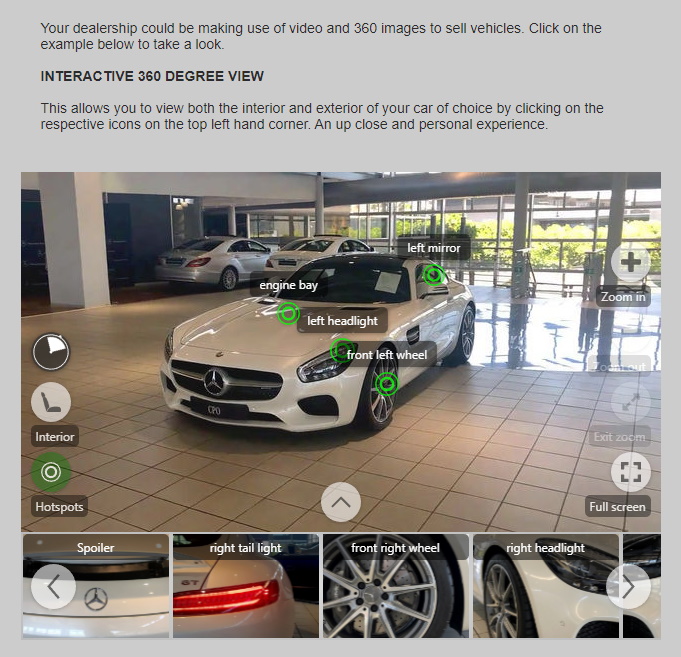Show next thumbnails with right arrow

[x=629, y=587]
